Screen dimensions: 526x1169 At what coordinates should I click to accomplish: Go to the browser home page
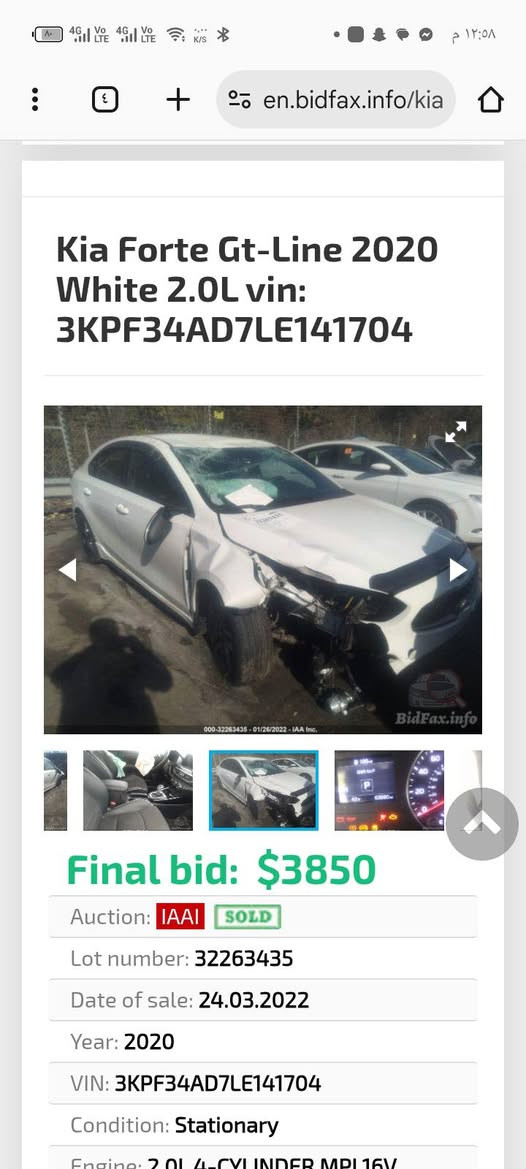(491, 99)
